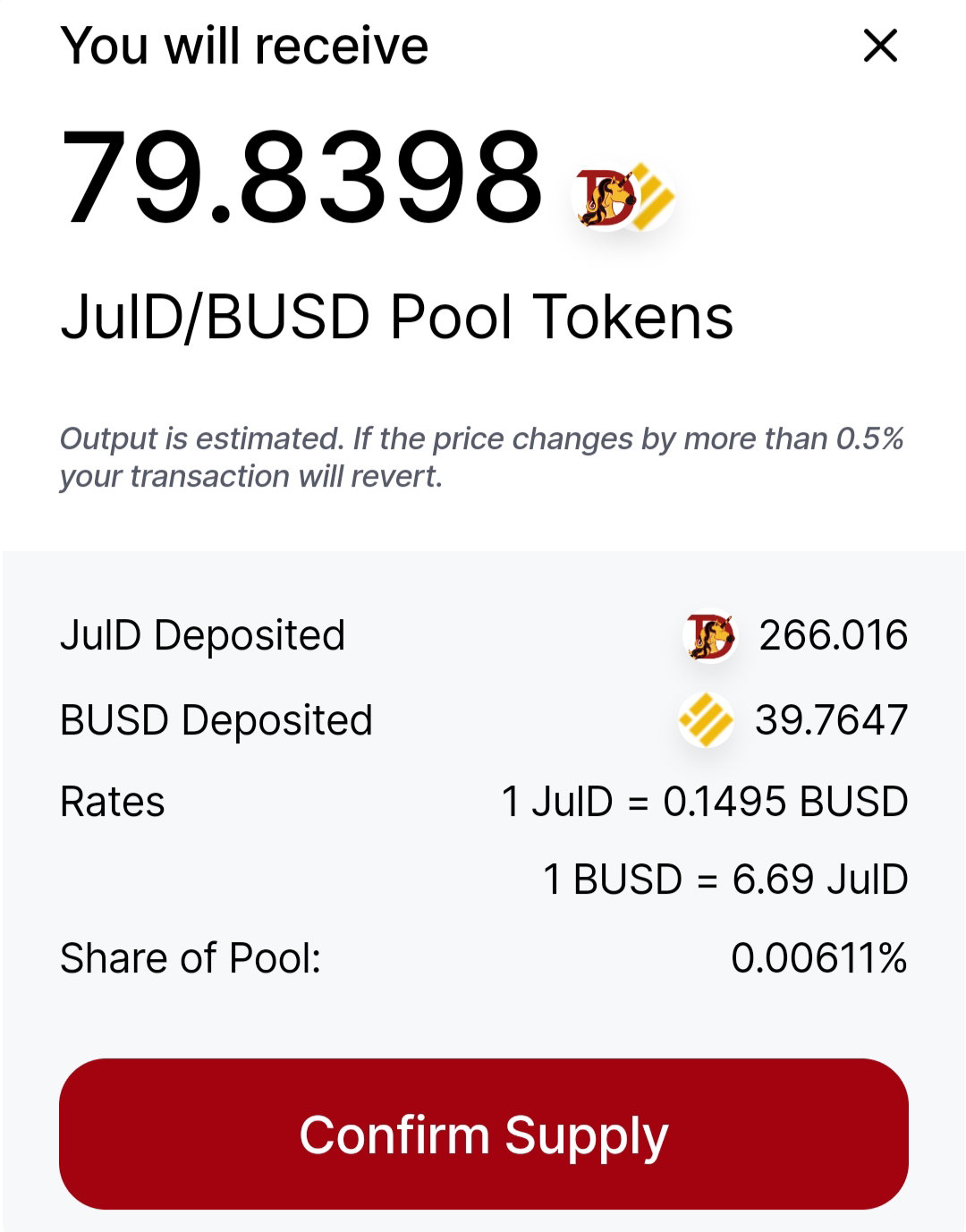The image size is (966, 1232).
Task: Tap the Confirm Supply button
Action: (484, 1134)
